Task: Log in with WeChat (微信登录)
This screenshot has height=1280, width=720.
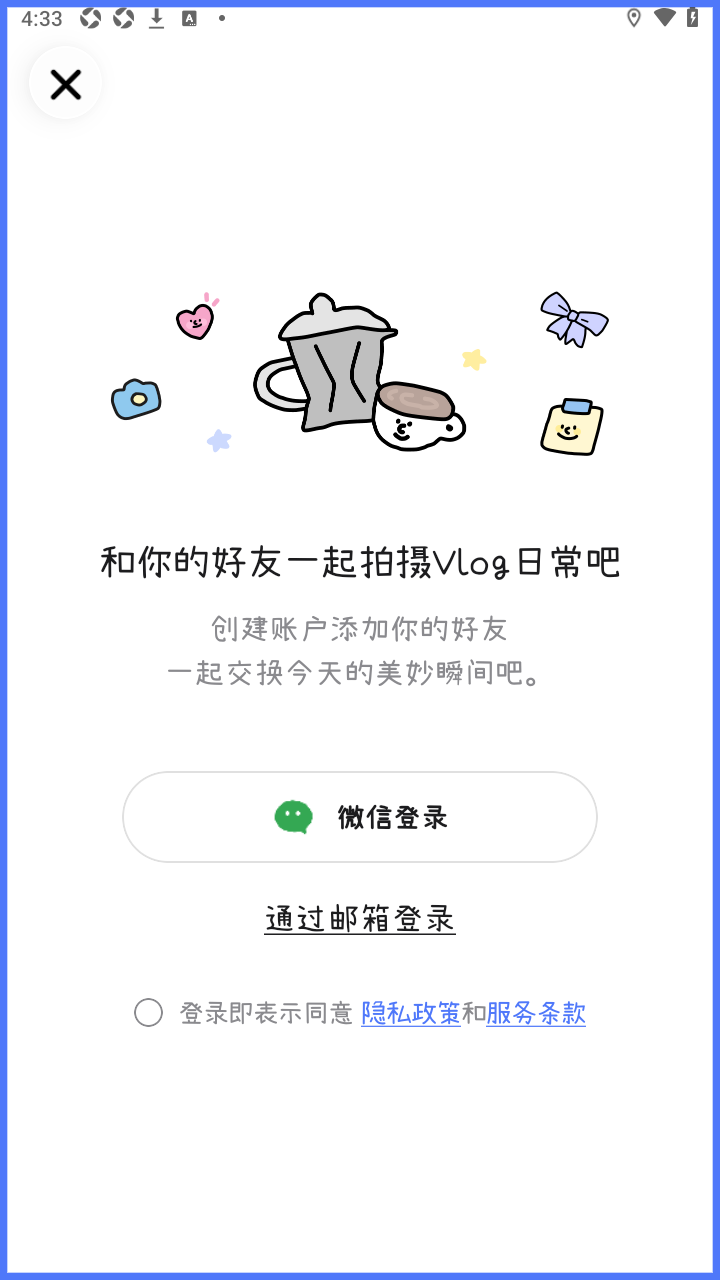Action: 360,817
